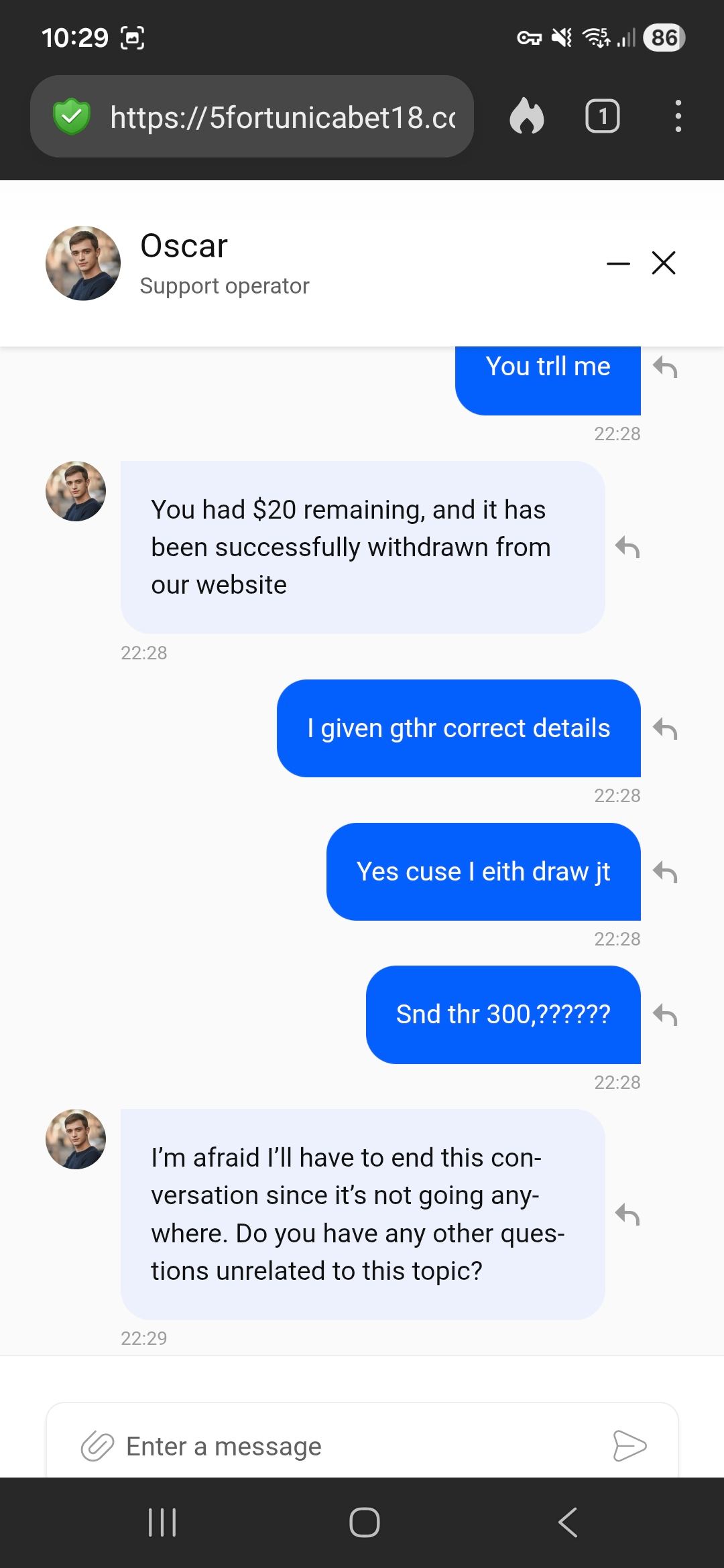Open recent apps from the navigation bar
Viewport: 724px width, 1568px height.
[162, 1522]
